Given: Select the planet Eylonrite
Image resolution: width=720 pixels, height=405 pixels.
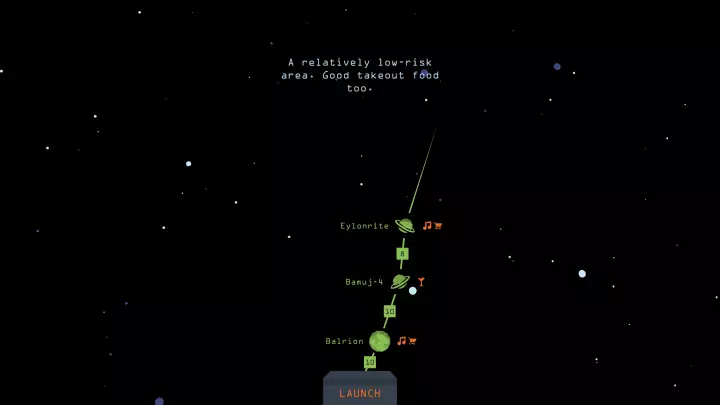Looking at the screenshot, I should 405,226.
